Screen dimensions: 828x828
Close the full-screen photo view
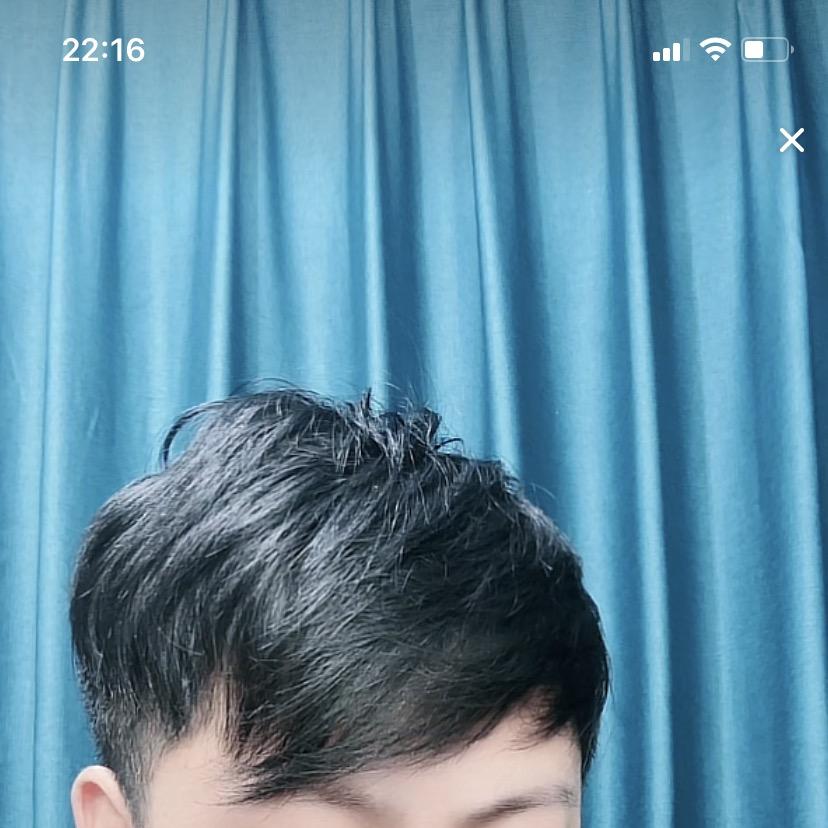click(791, 140)
